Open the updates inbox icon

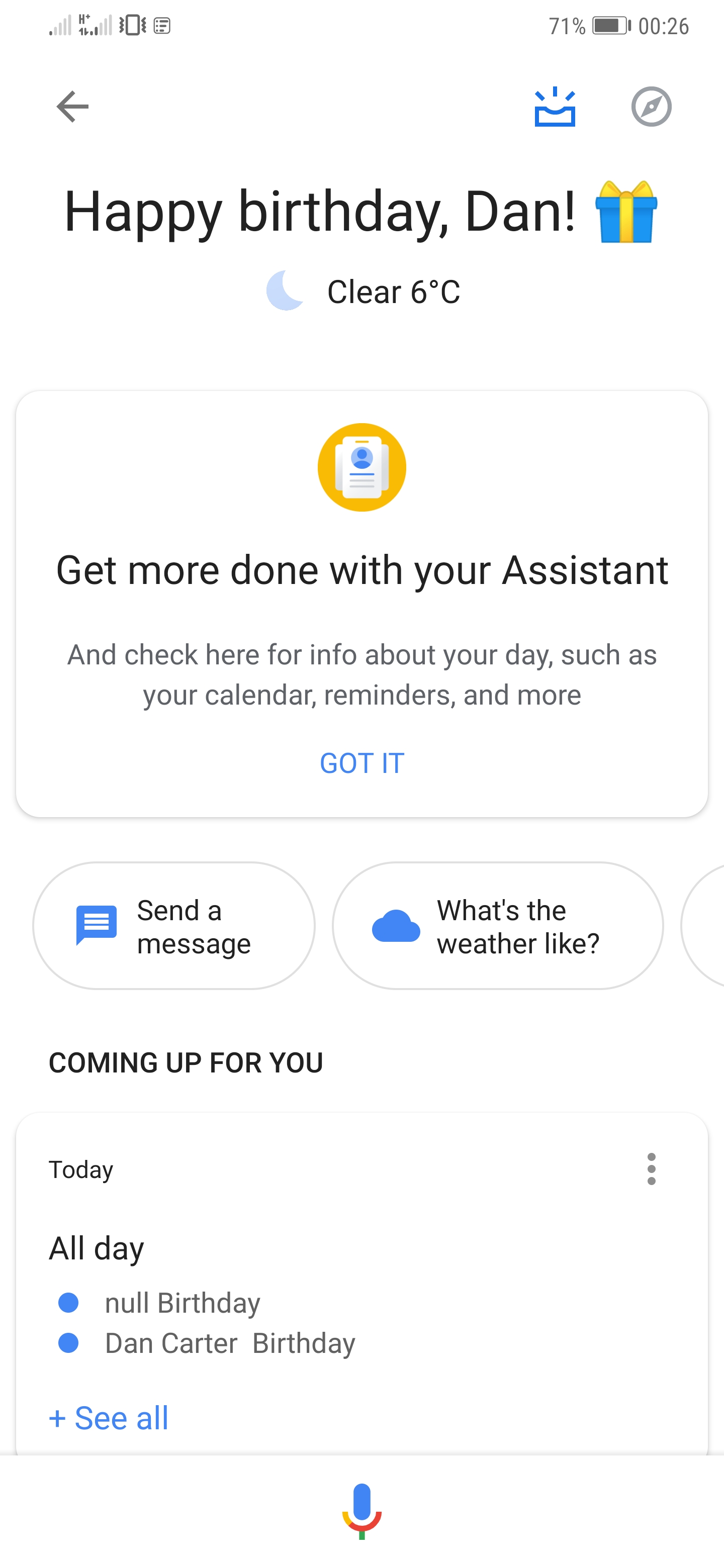point(554,107)
